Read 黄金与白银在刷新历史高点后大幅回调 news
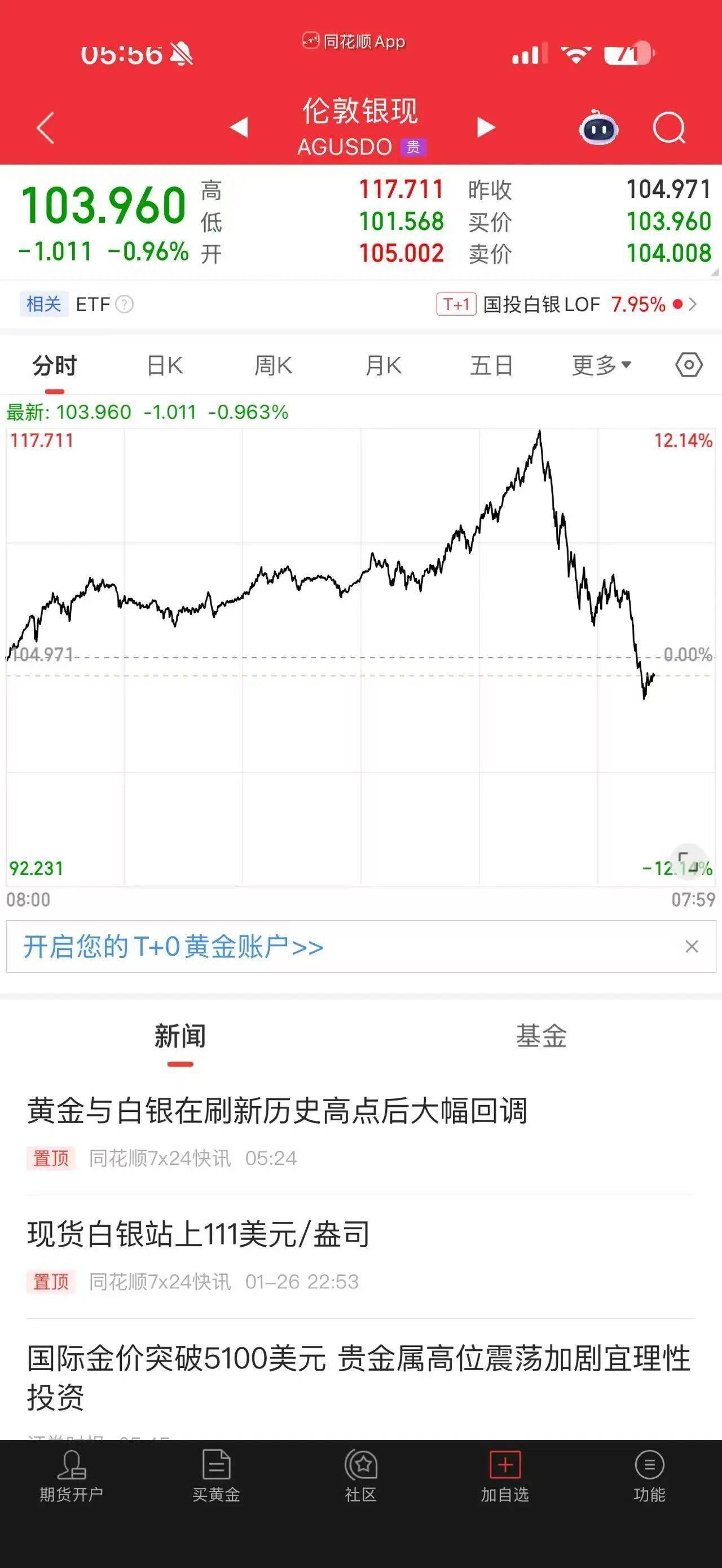Viewport: 722px width, 1568px height. coord(277,1111)
